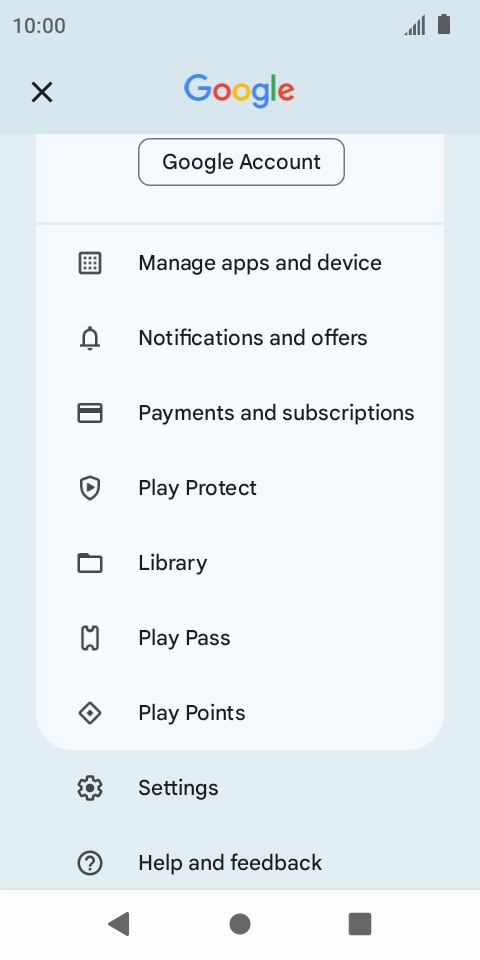The height and width of the screenshot is (960, 480).
Task: View Play Points
Action: 240,713
